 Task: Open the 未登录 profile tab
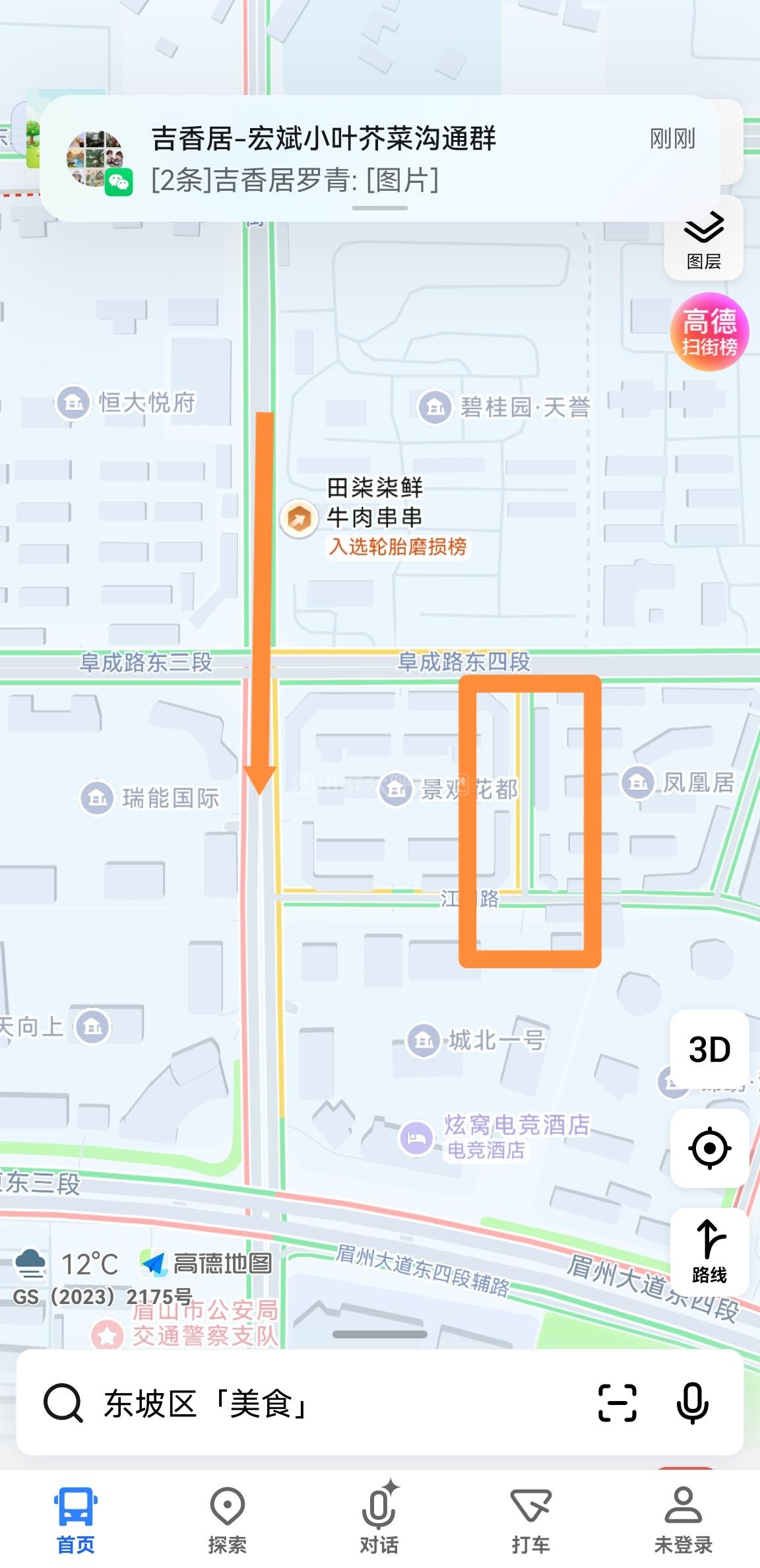point(683,1518)
